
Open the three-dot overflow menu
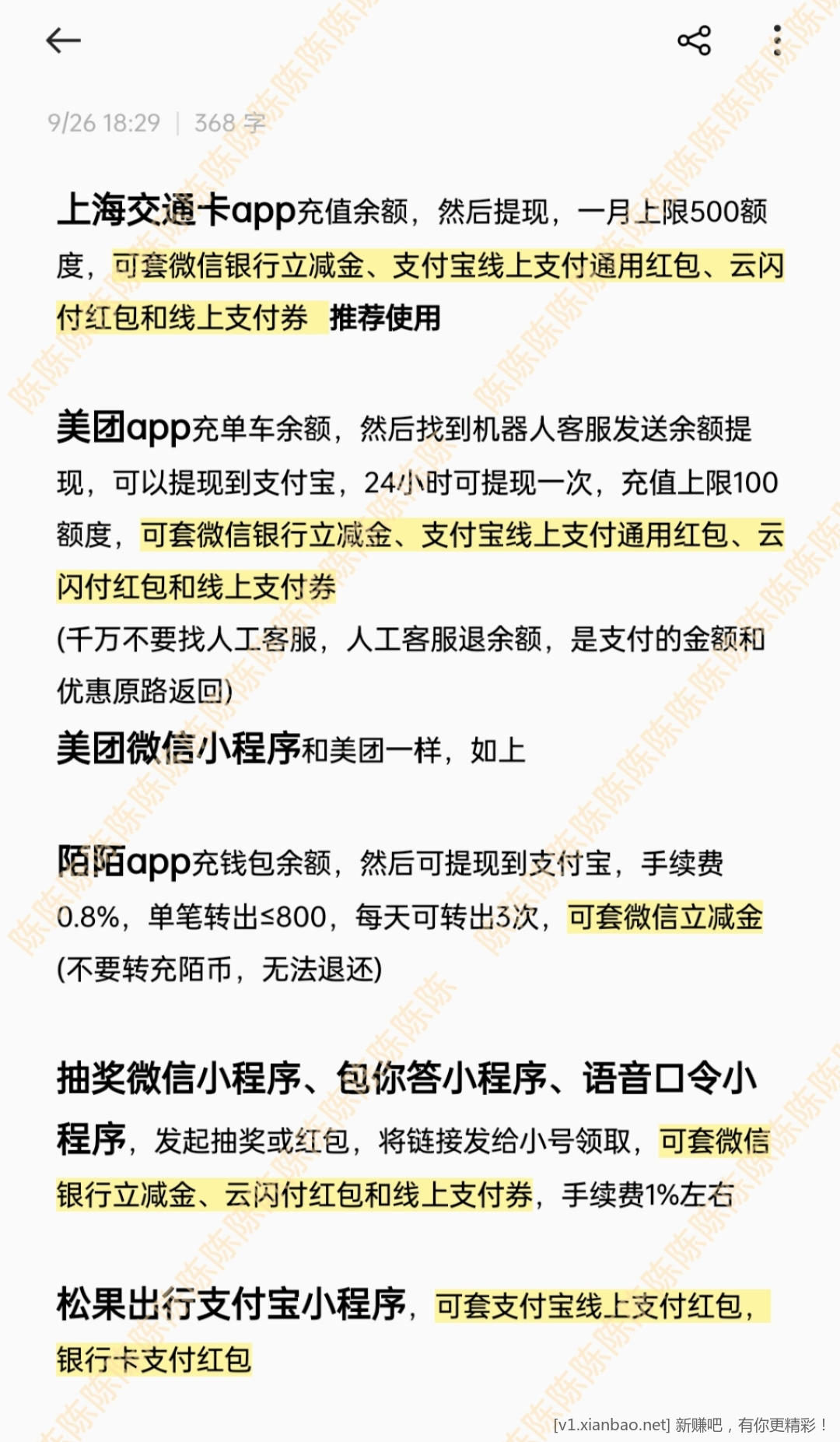(x=776, y=40)
